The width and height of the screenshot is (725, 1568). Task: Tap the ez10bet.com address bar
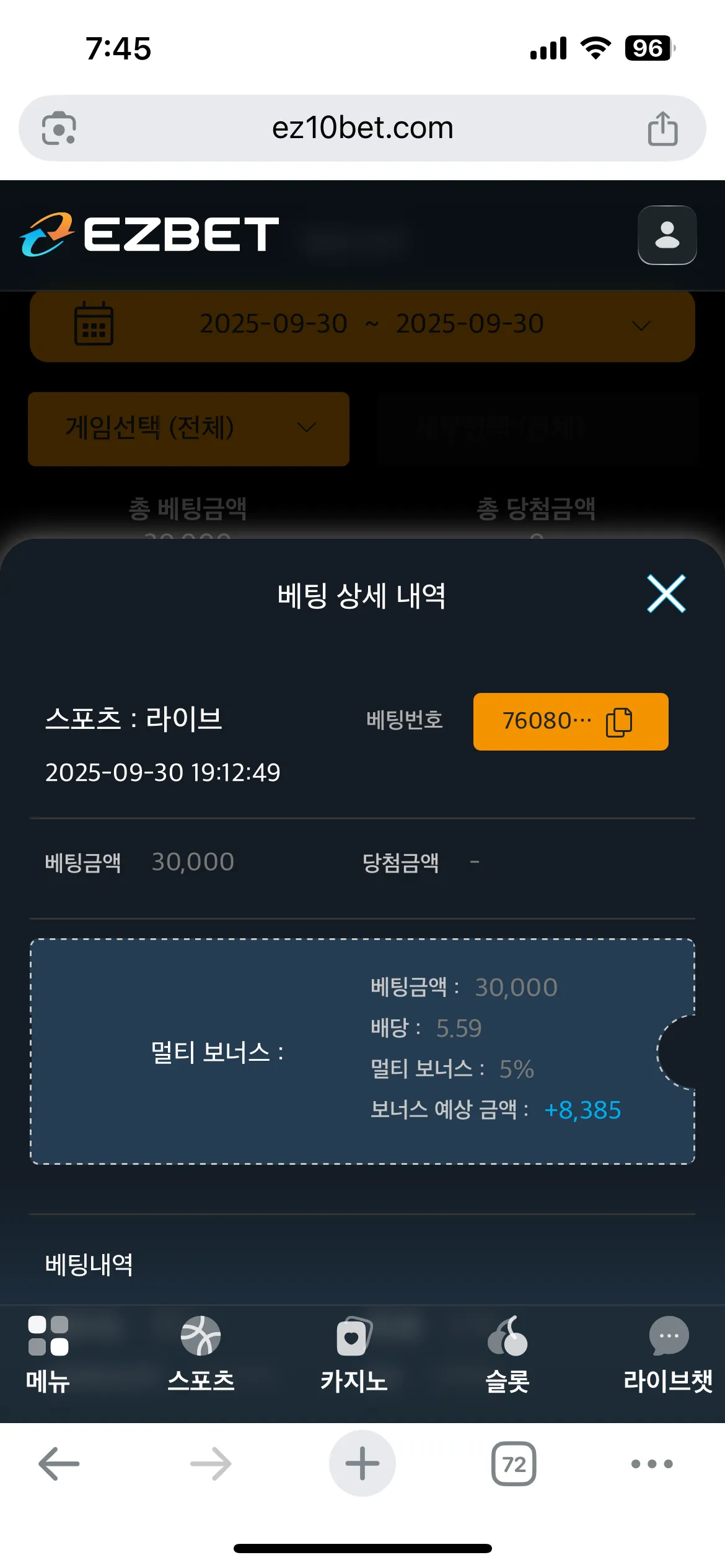[362, 128]
